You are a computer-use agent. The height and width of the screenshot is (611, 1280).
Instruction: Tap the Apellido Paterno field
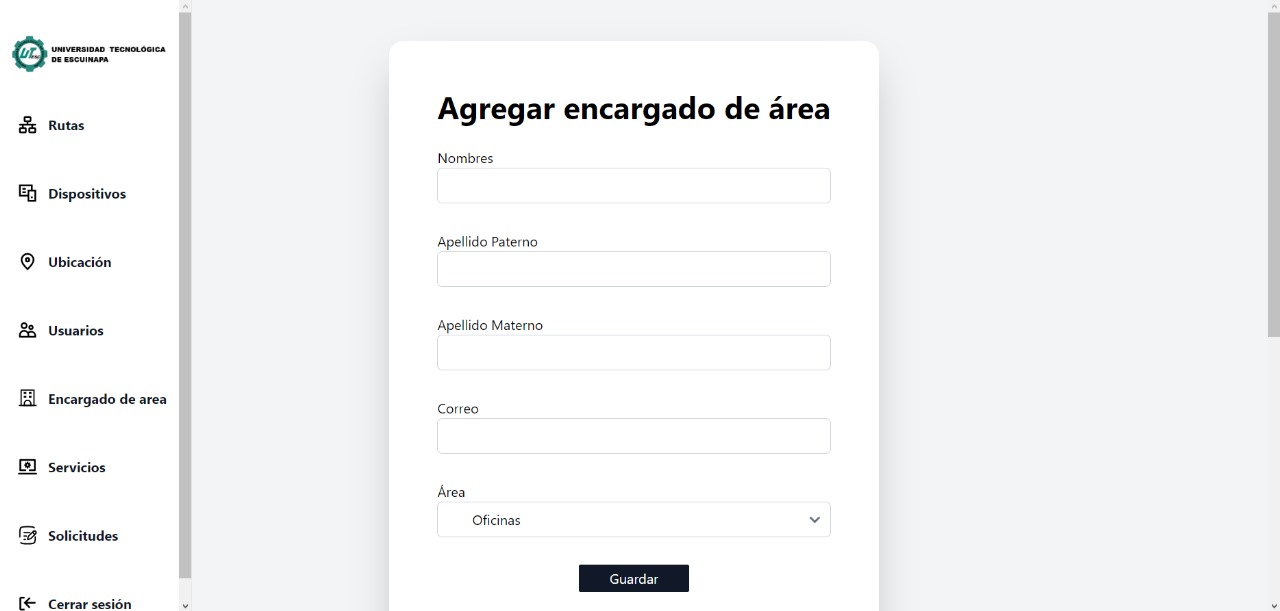click(633, 269)
